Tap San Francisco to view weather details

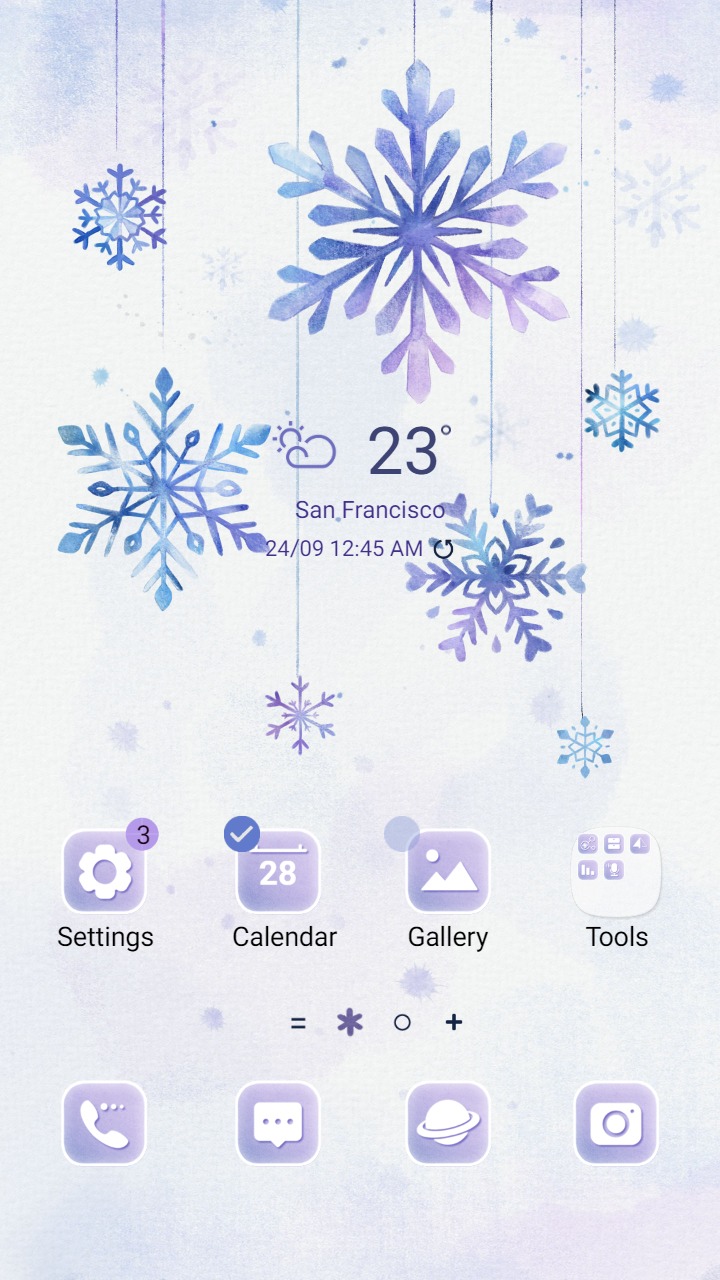(370, 510)
